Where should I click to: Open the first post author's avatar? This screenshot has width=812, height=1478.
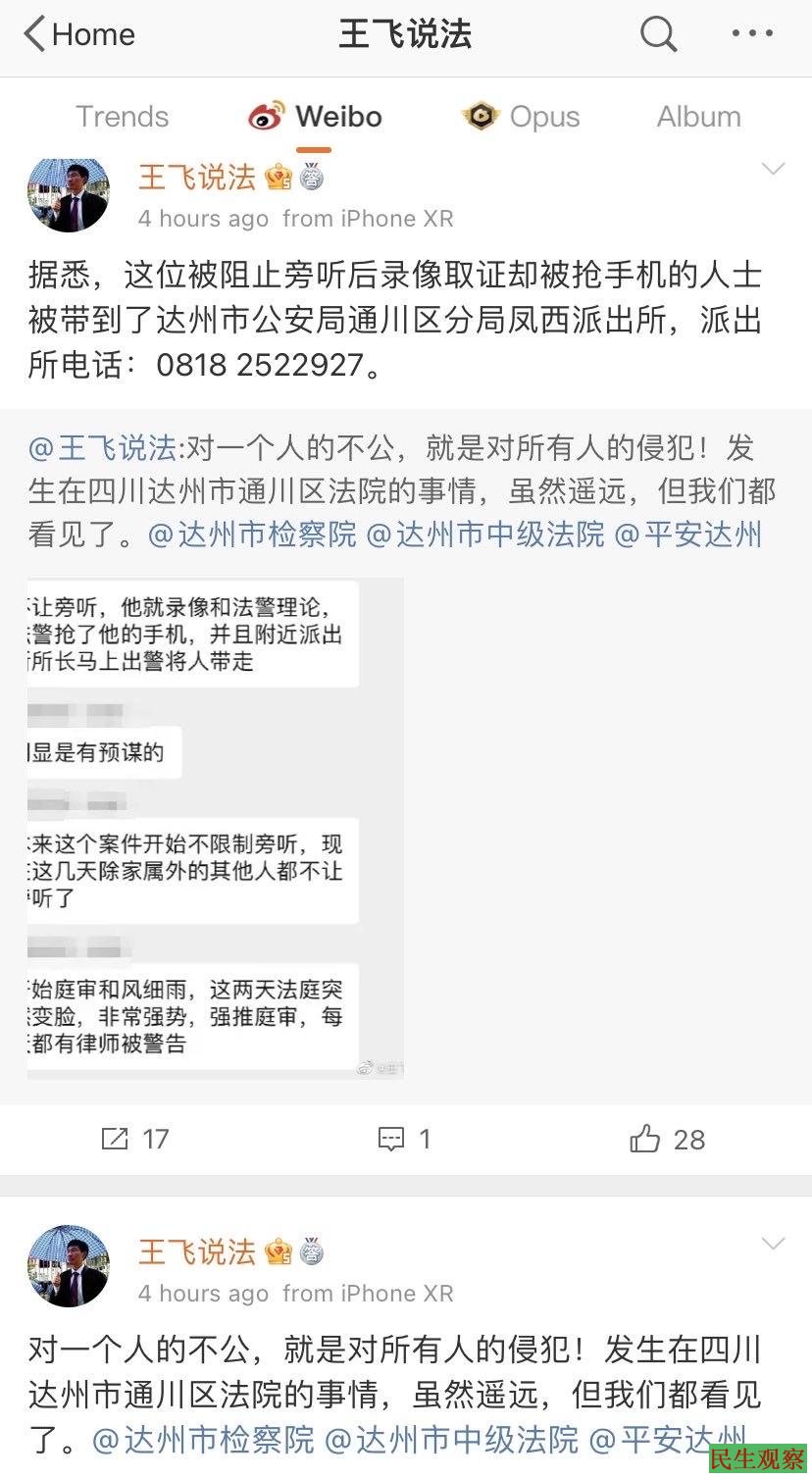(68, 195)
